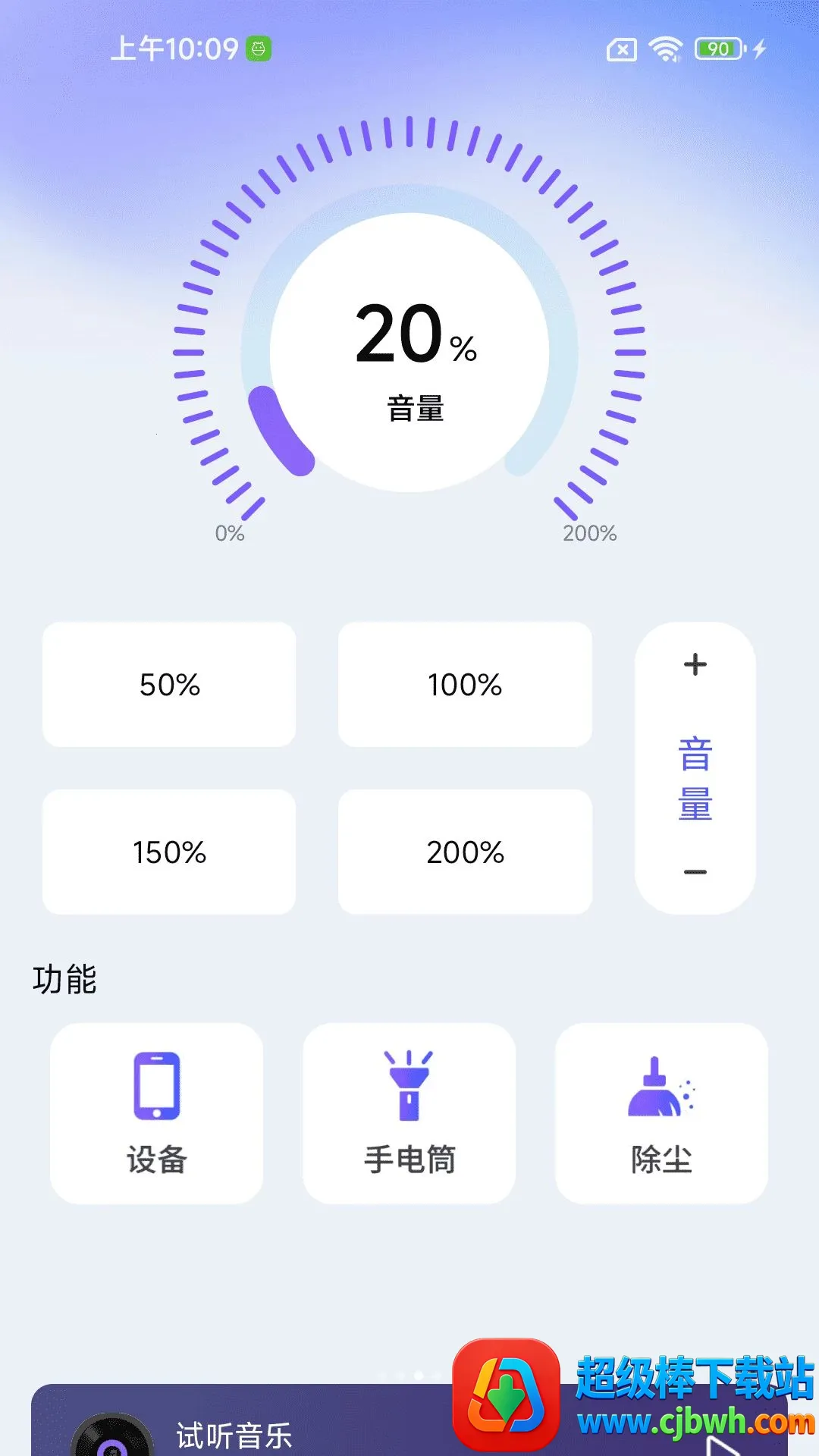Open the 设备 device card

156,1113
